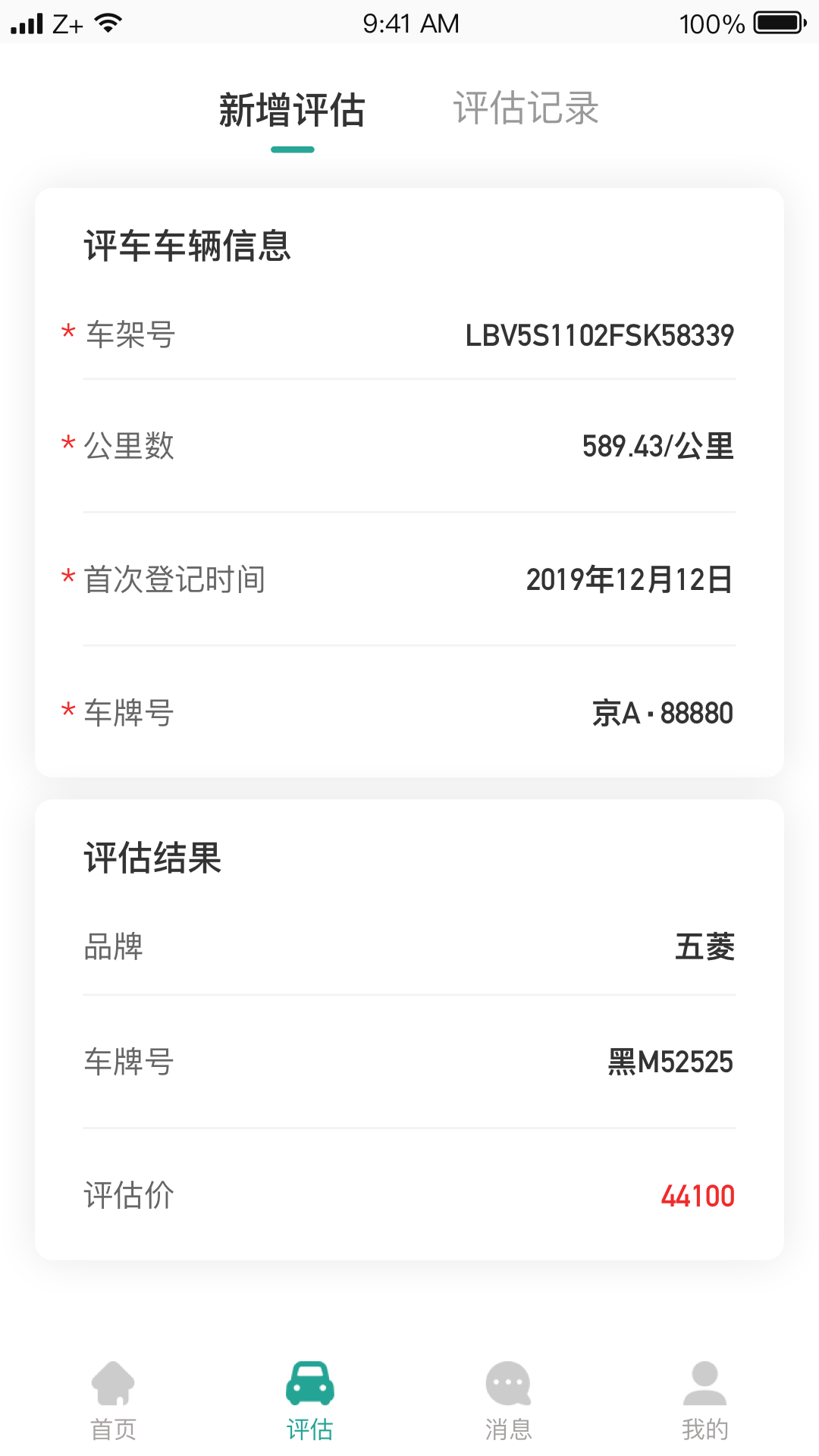The width and height of the screenshot is (819, 1456).
Task: Open the 车牌号 license plate selector
Action: point(409,712)
